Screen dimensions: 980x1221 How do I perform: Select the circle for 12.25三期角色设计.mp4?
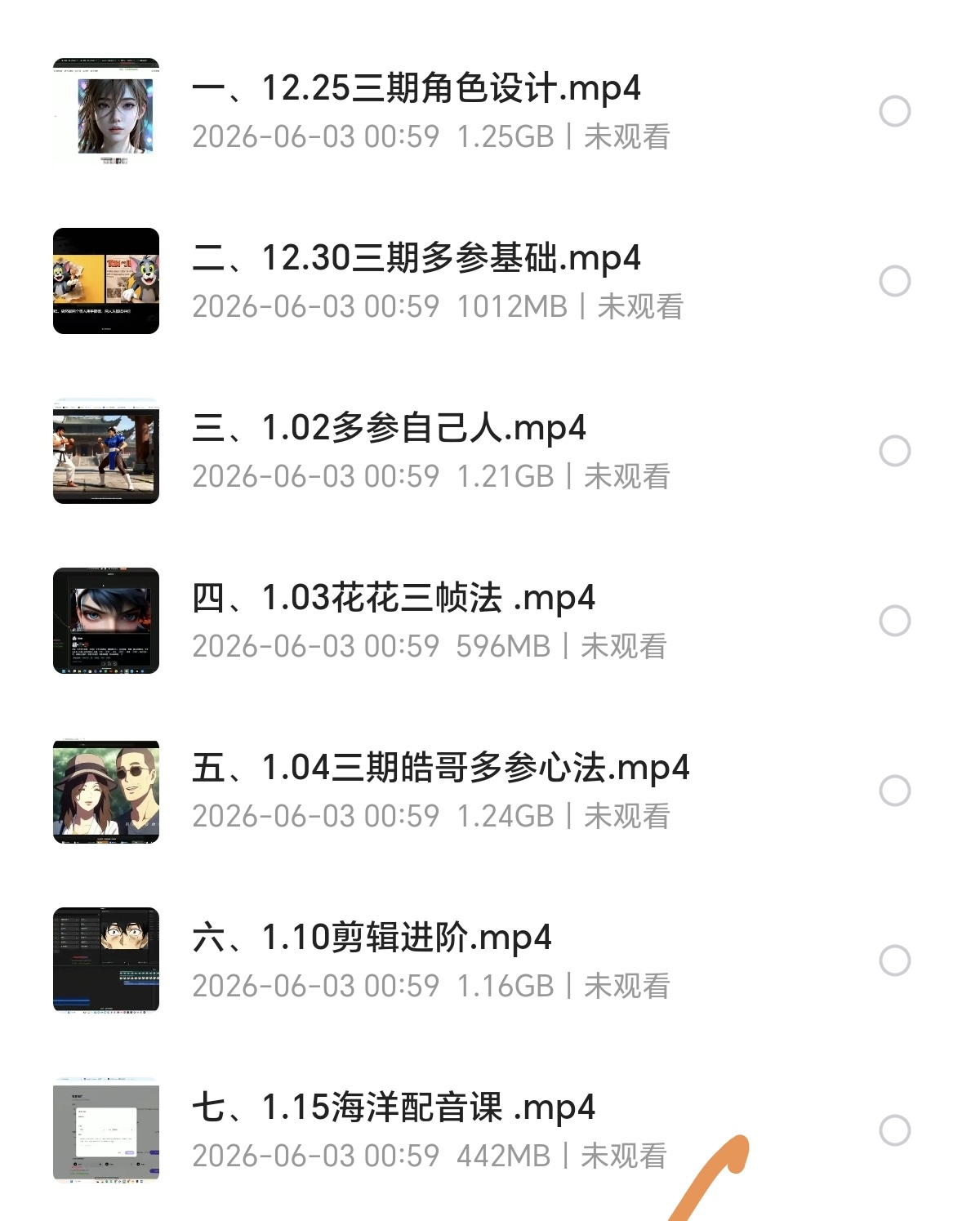point(895,111)
